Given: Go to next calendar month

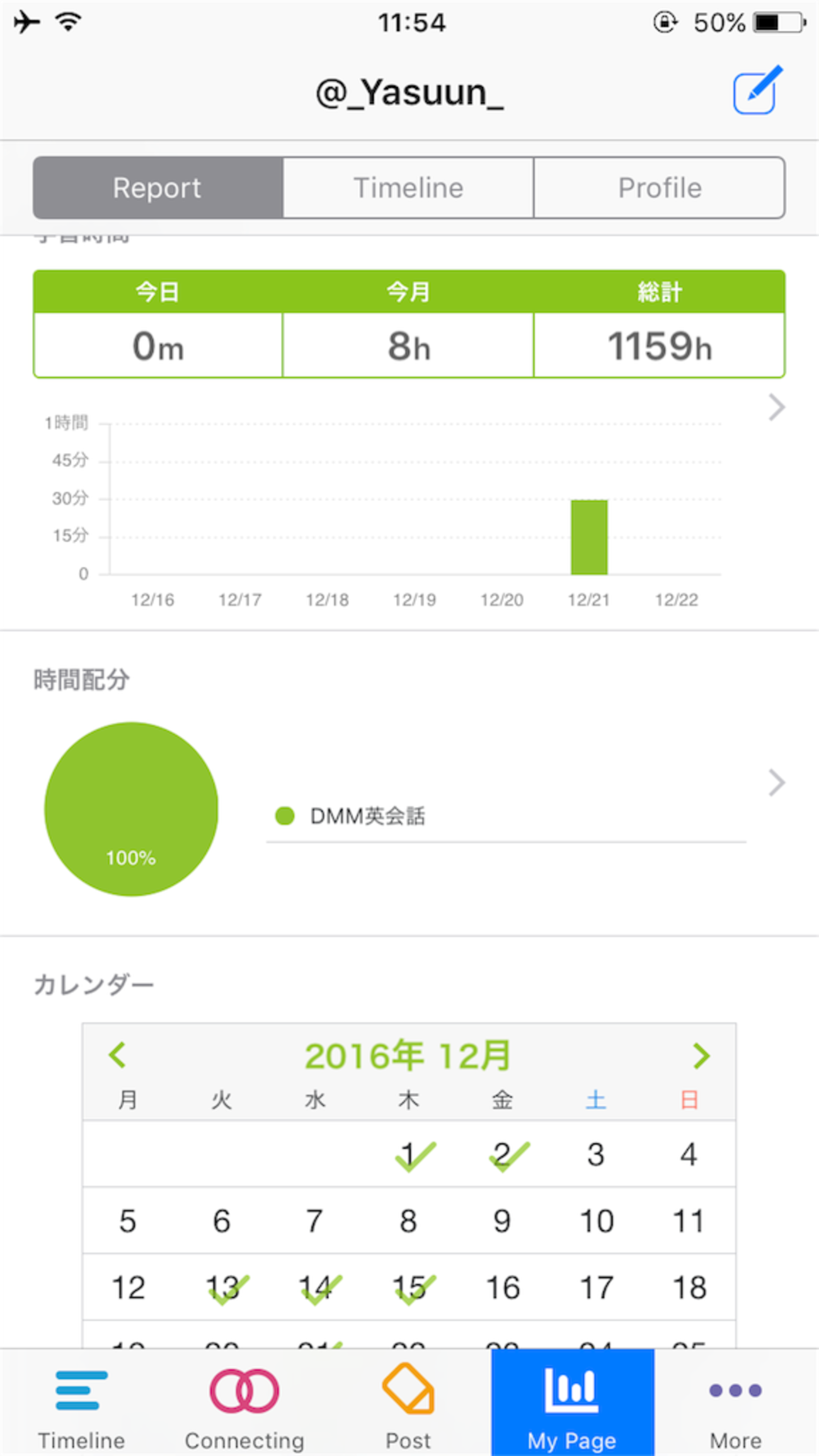Looking at the screenshot, I should pyautogui.click(x=701, y=1055).
